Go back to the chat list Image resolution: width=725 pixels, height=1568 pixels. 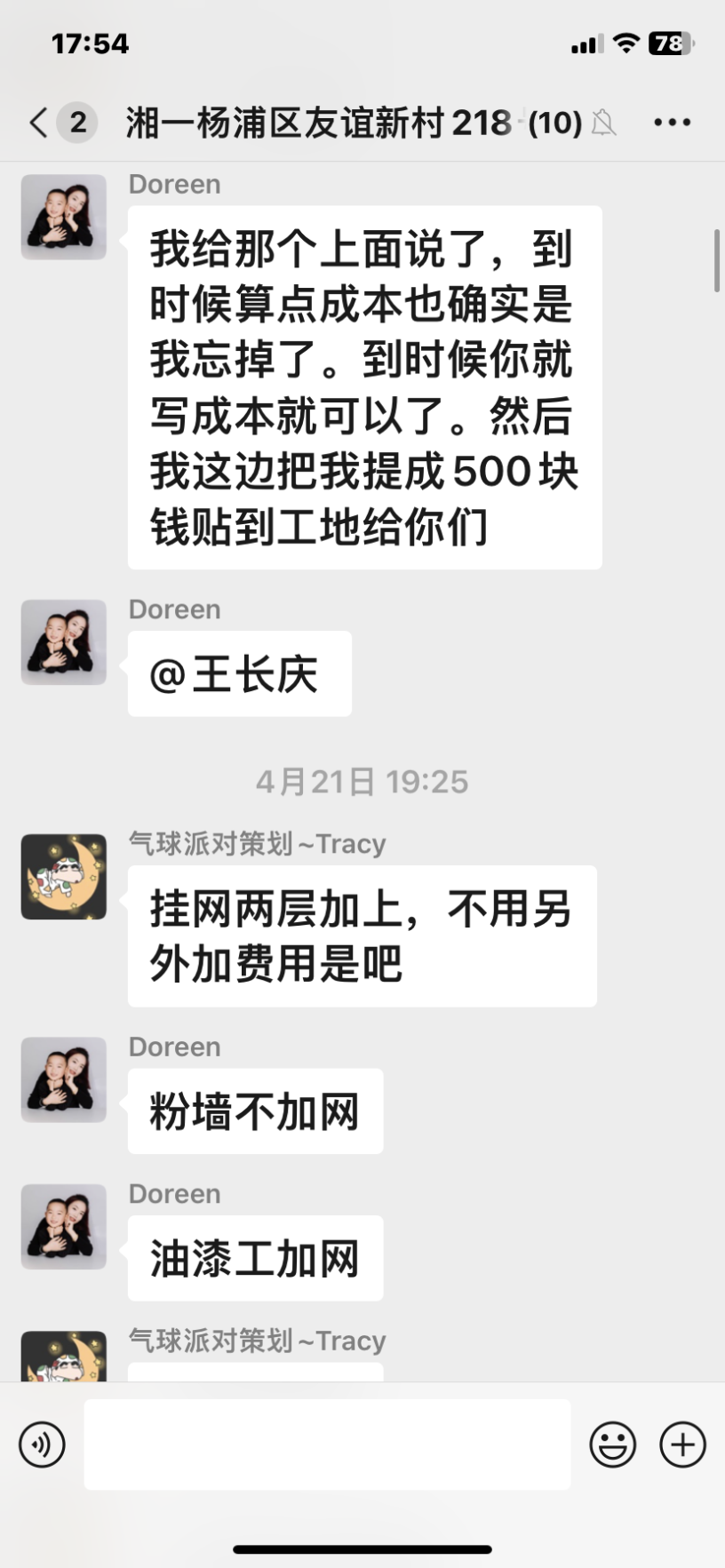[x=39, y=123]
